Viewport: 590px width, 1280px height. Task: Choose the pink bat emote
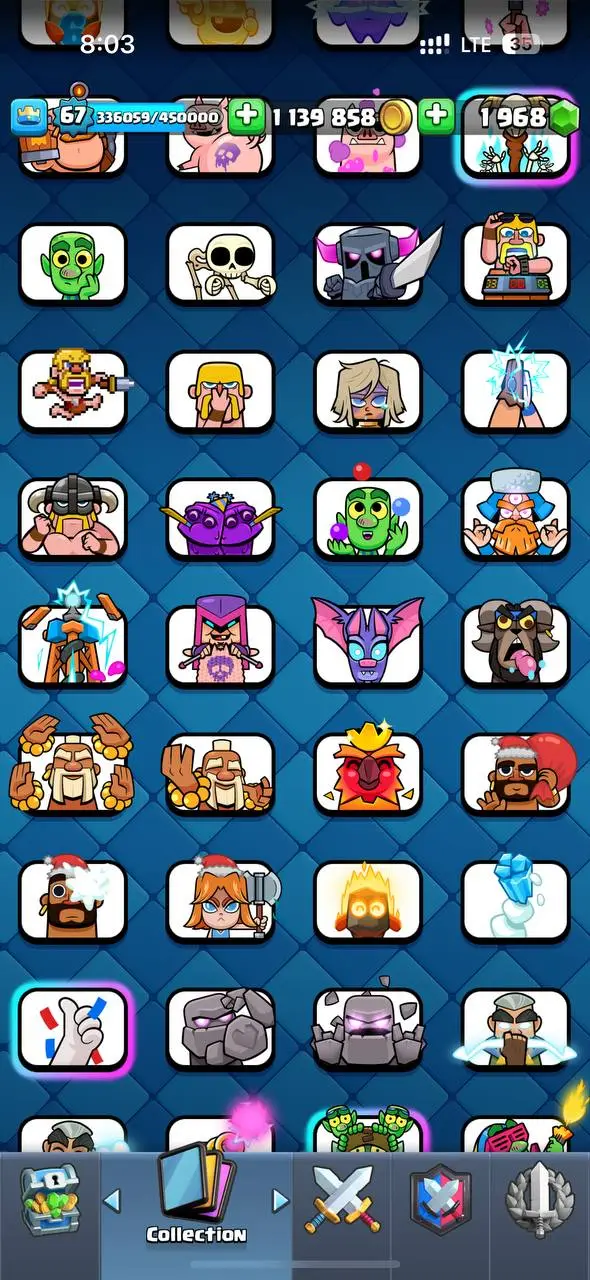pyautogui.click(x=368, y=643)
